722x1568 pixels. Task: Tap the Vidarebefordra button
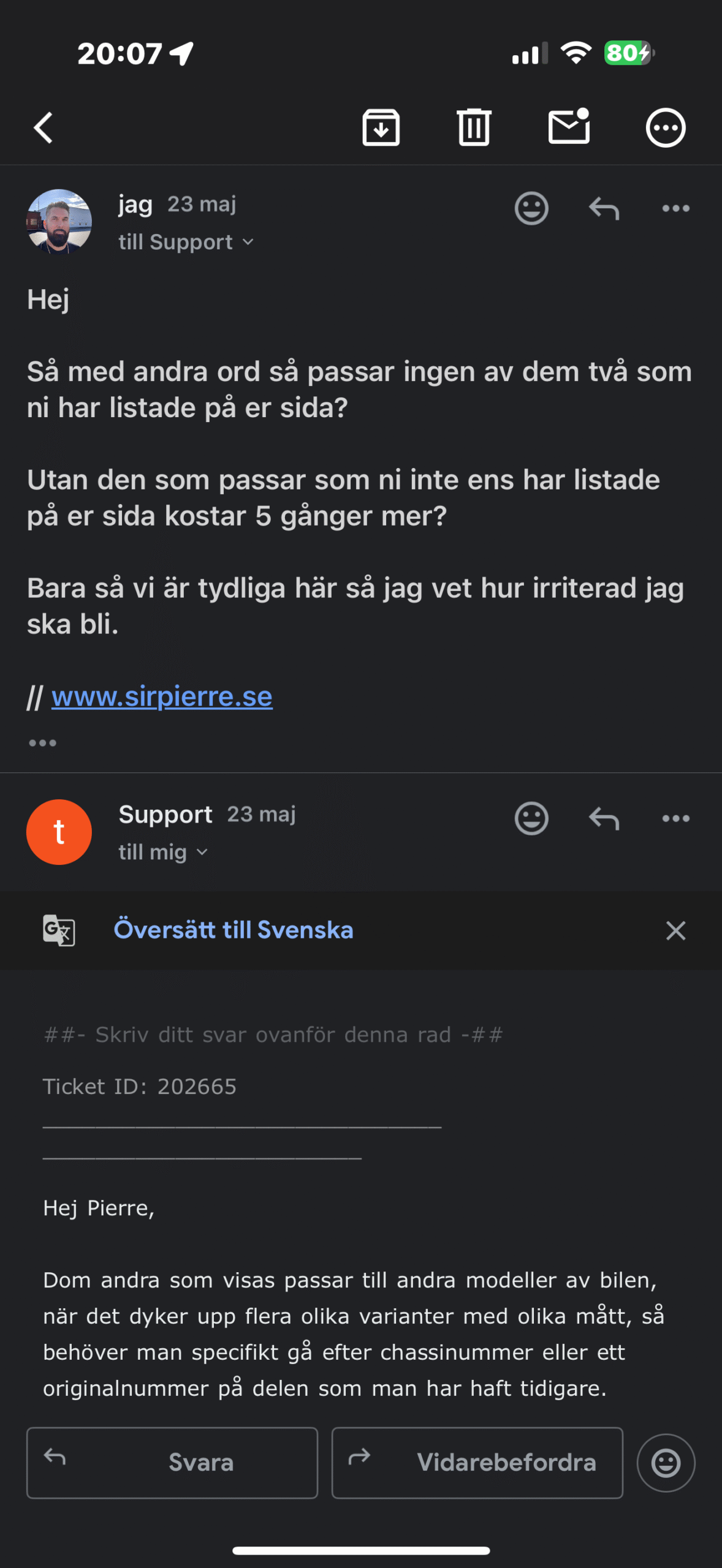click(x=477, y=1463)
